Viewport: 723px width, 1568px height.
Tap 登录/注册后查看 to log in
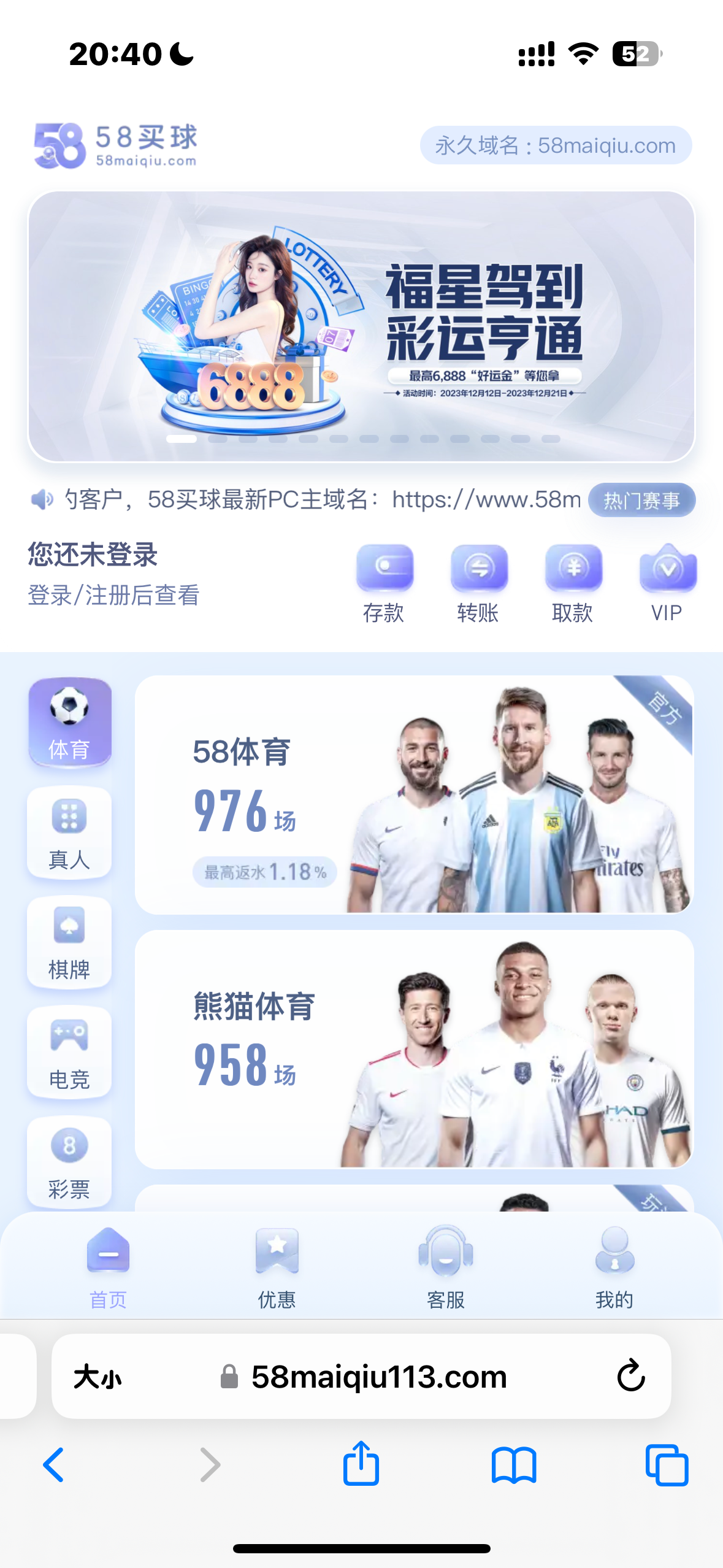click(x=113, y=595)
